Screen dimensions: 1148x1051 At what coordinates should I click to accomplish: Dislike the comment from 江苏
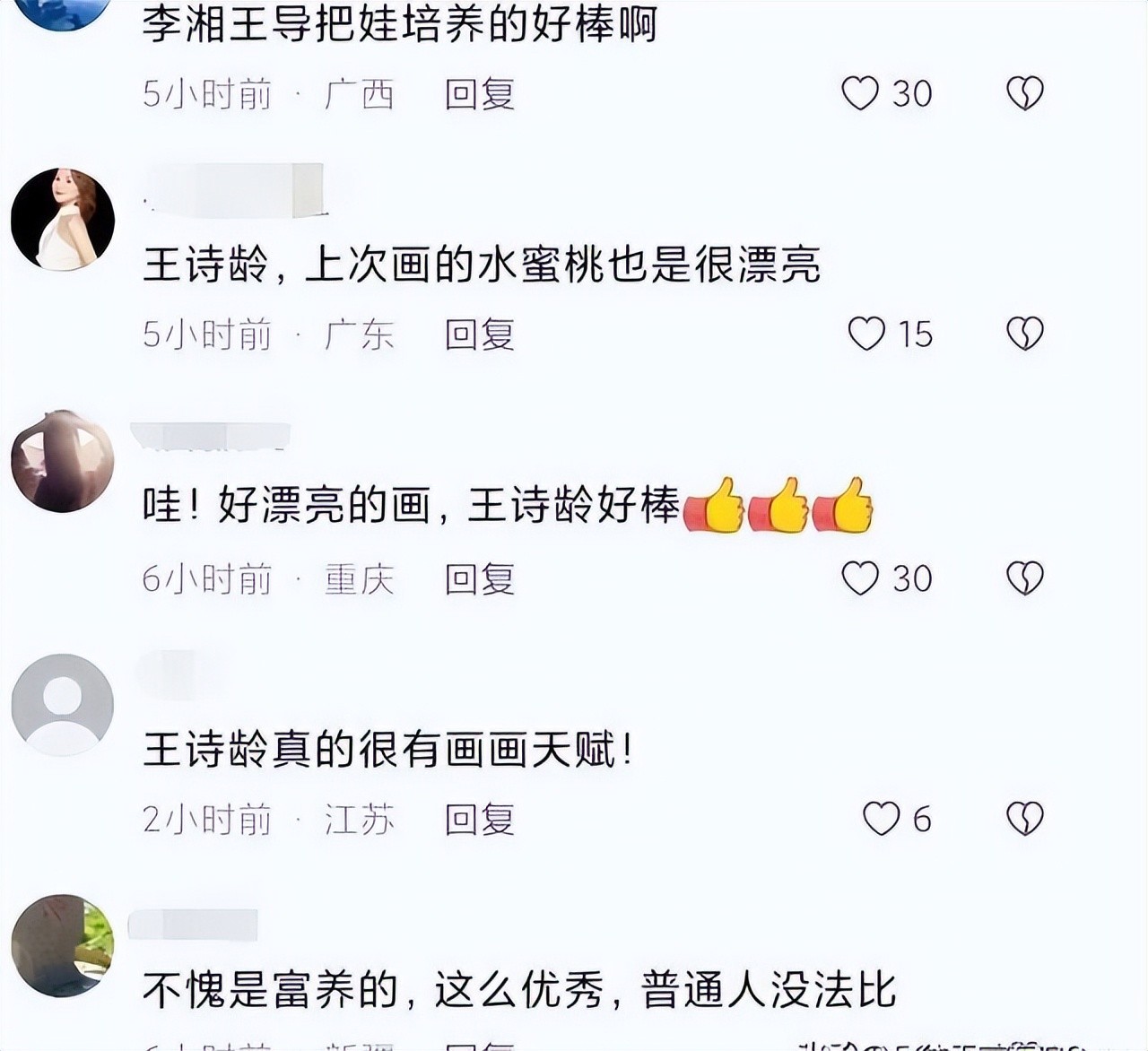click(1024, 819)
